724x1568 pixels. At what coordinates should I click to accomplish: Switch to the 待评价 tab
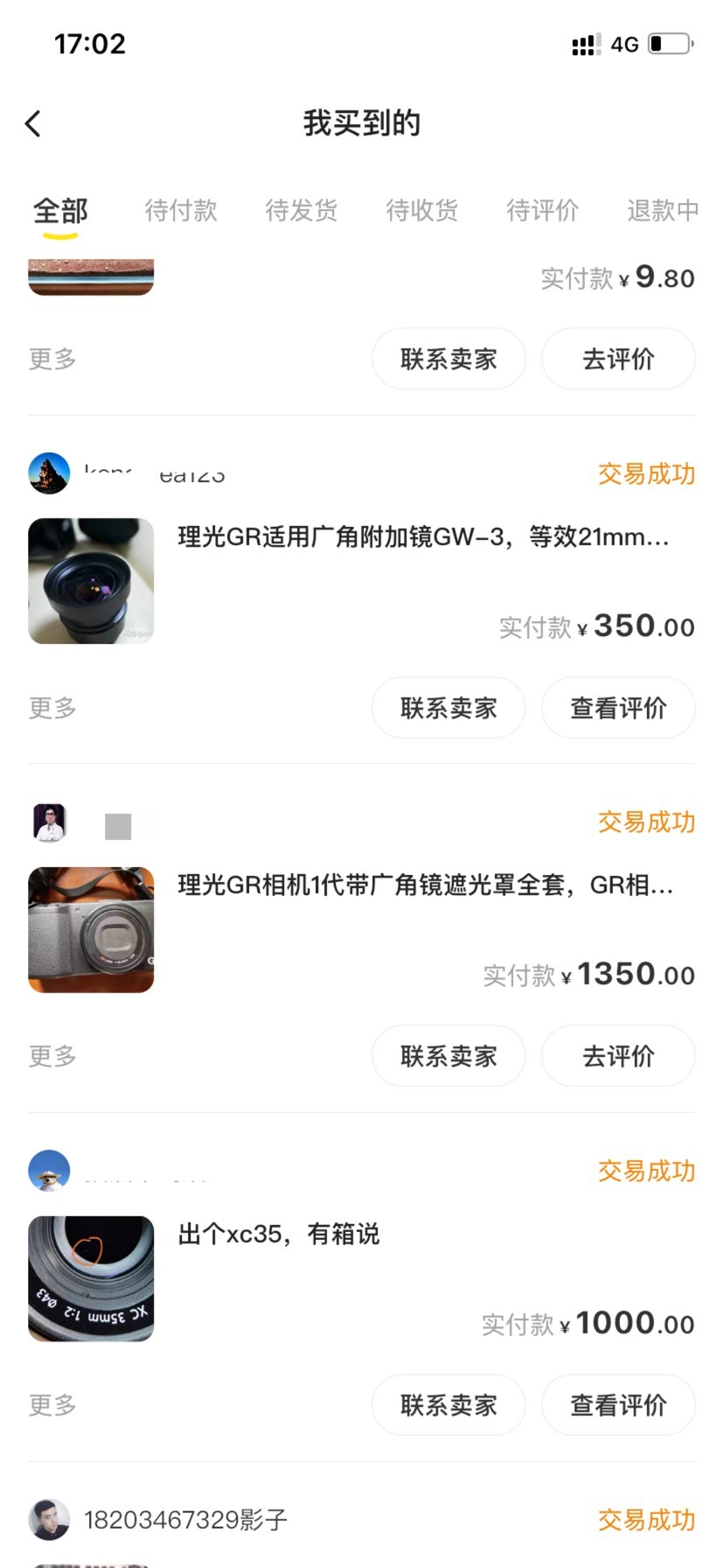[x=543, y=210]
